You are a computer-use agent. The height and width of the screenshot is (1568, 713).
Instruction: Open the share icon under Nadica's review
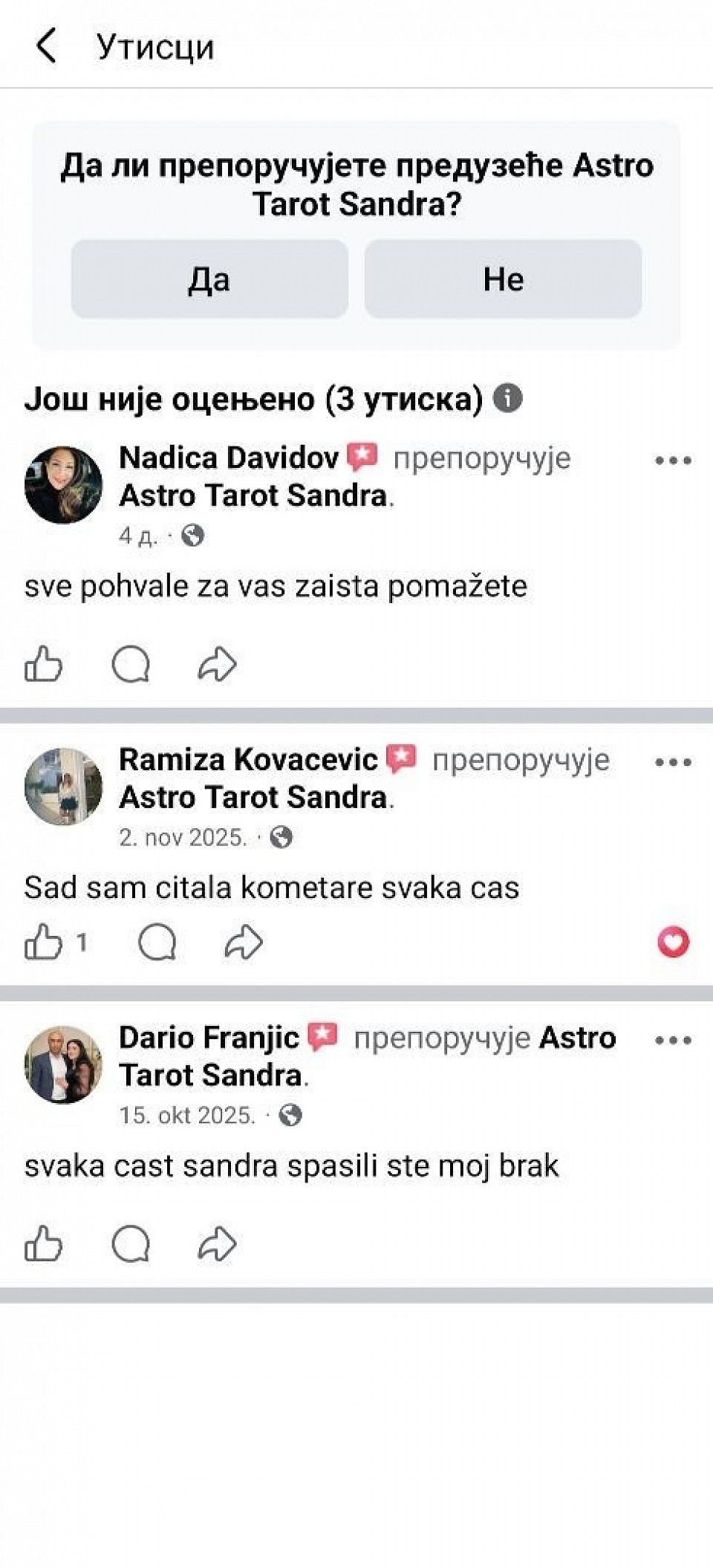click(215, 666)
